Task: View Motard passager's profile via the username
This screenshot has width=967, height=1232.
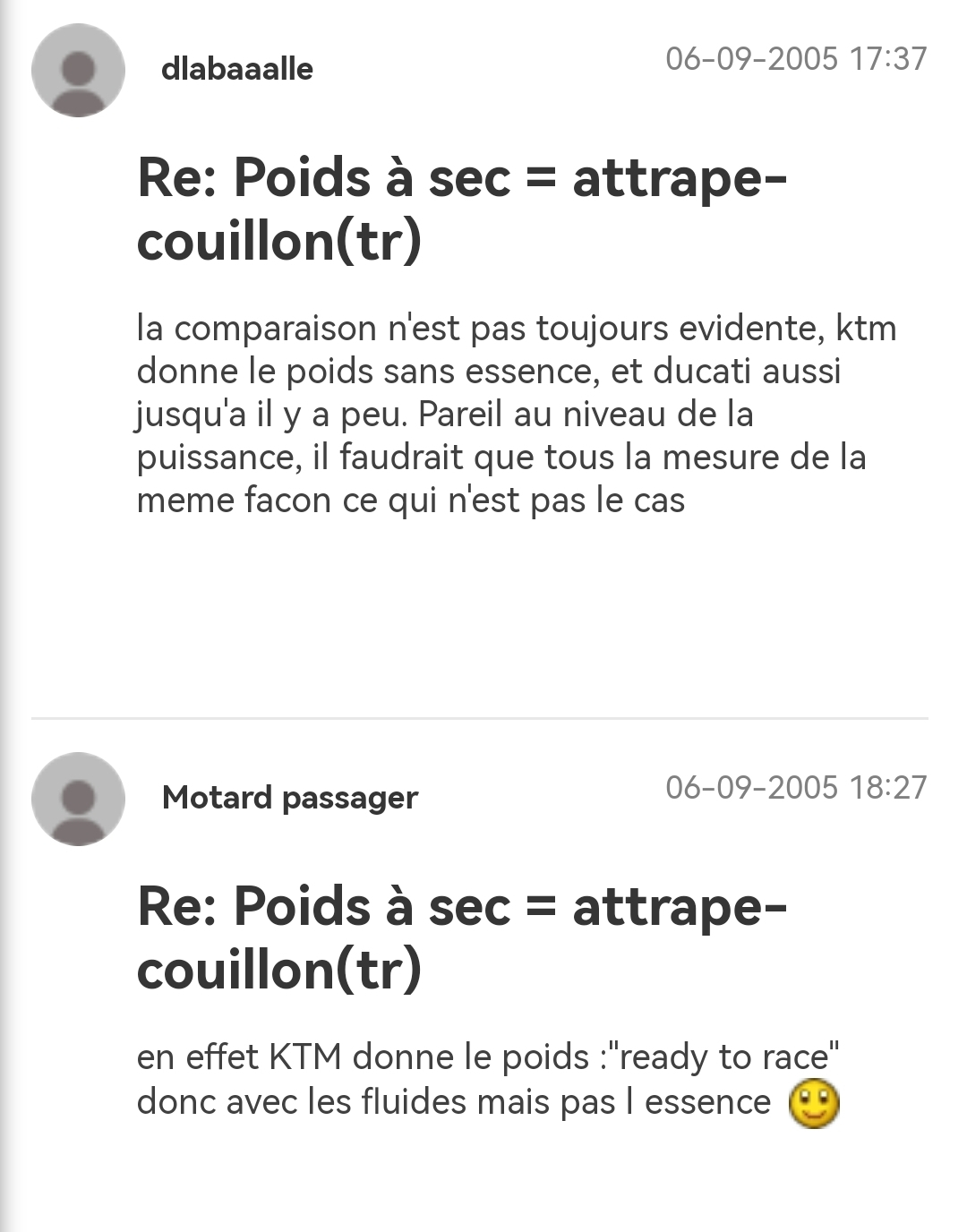Action: tap(289, 797)
